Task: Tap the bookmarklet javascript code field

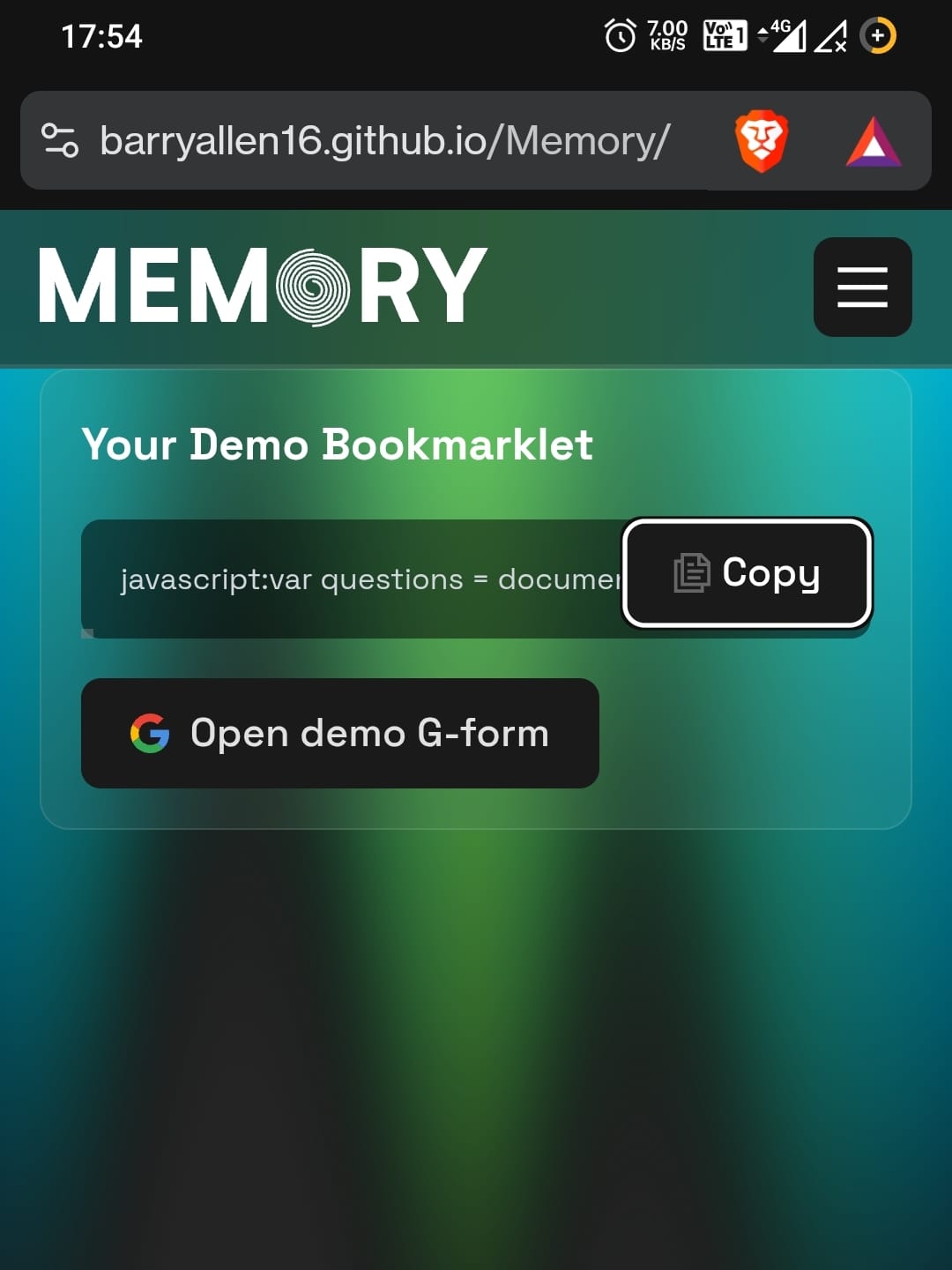Action: coord(353,579)
